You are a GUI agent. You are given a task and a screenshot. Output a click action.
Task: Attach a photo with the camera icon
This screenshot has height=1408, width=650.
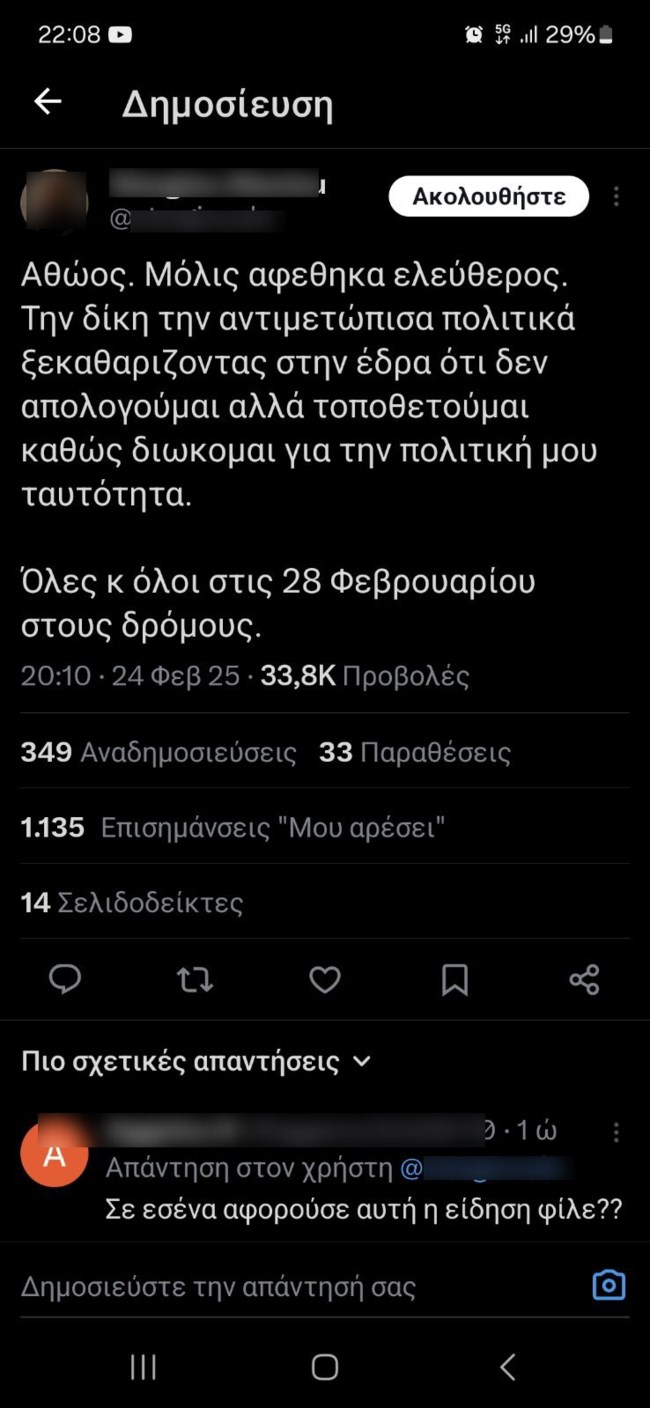608,1285
